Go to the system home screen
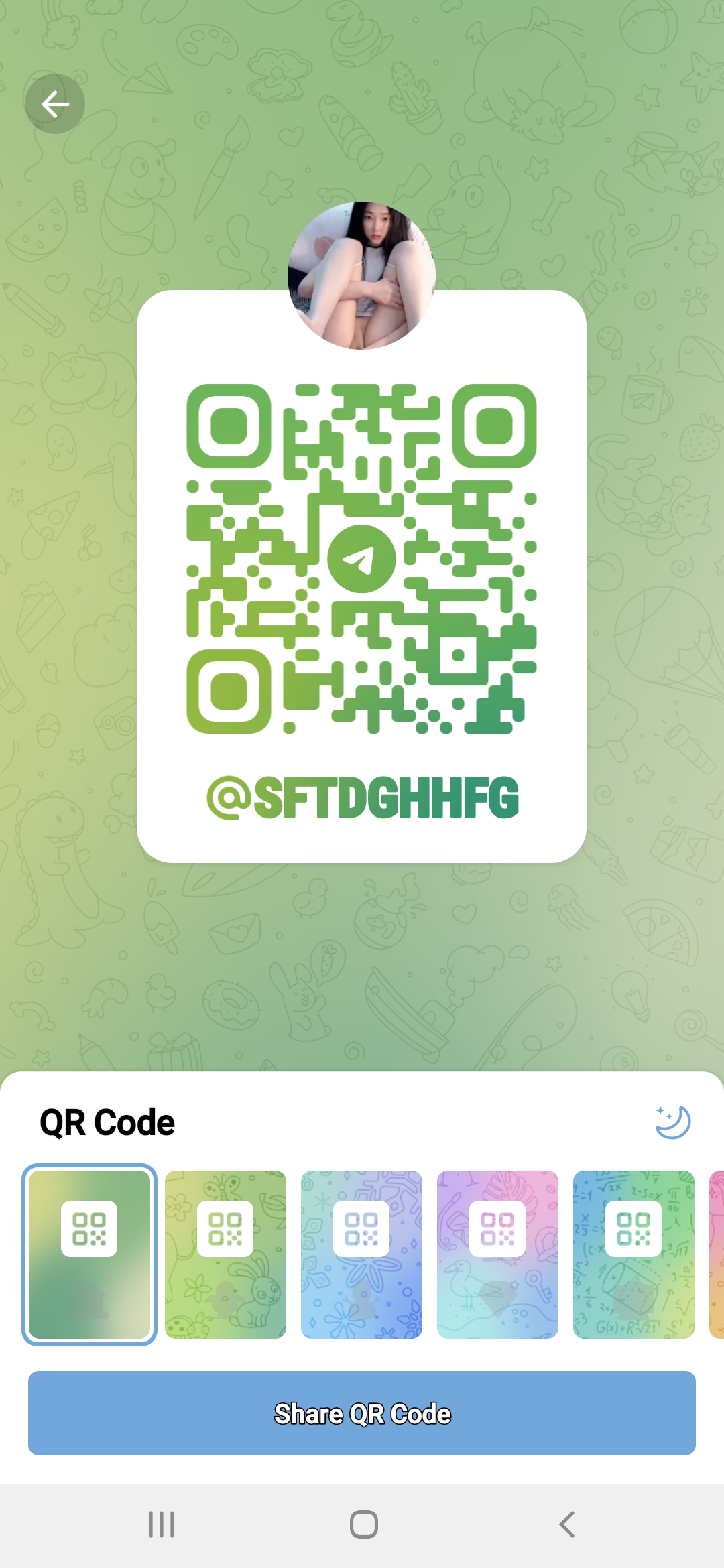 click(363, 1524)
